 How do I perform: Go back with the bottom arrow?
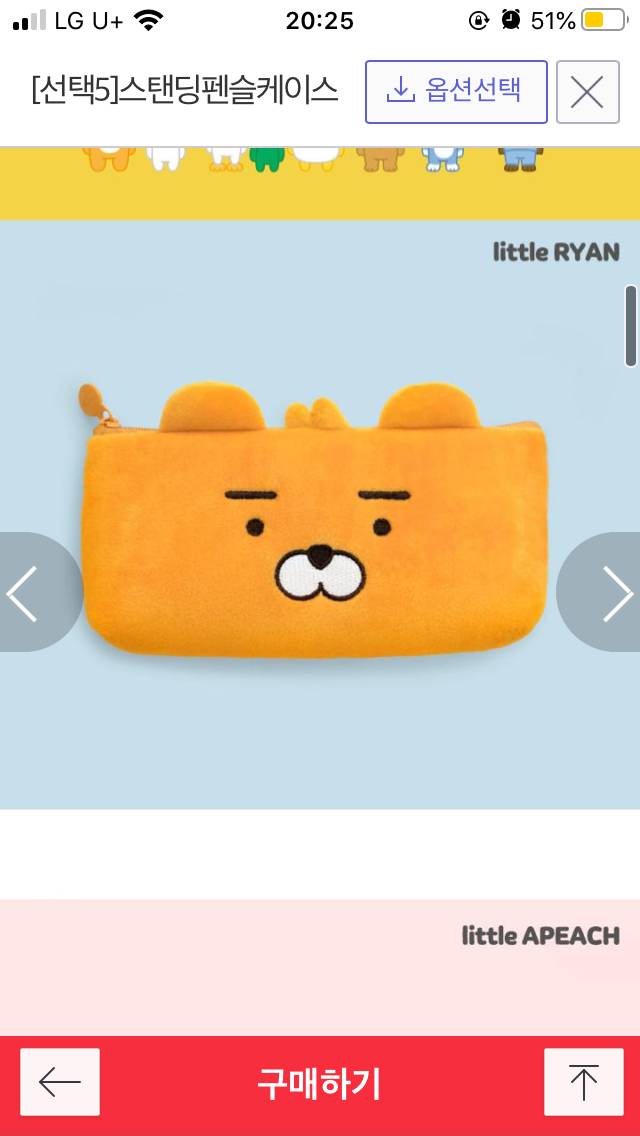coord(60,1082)
